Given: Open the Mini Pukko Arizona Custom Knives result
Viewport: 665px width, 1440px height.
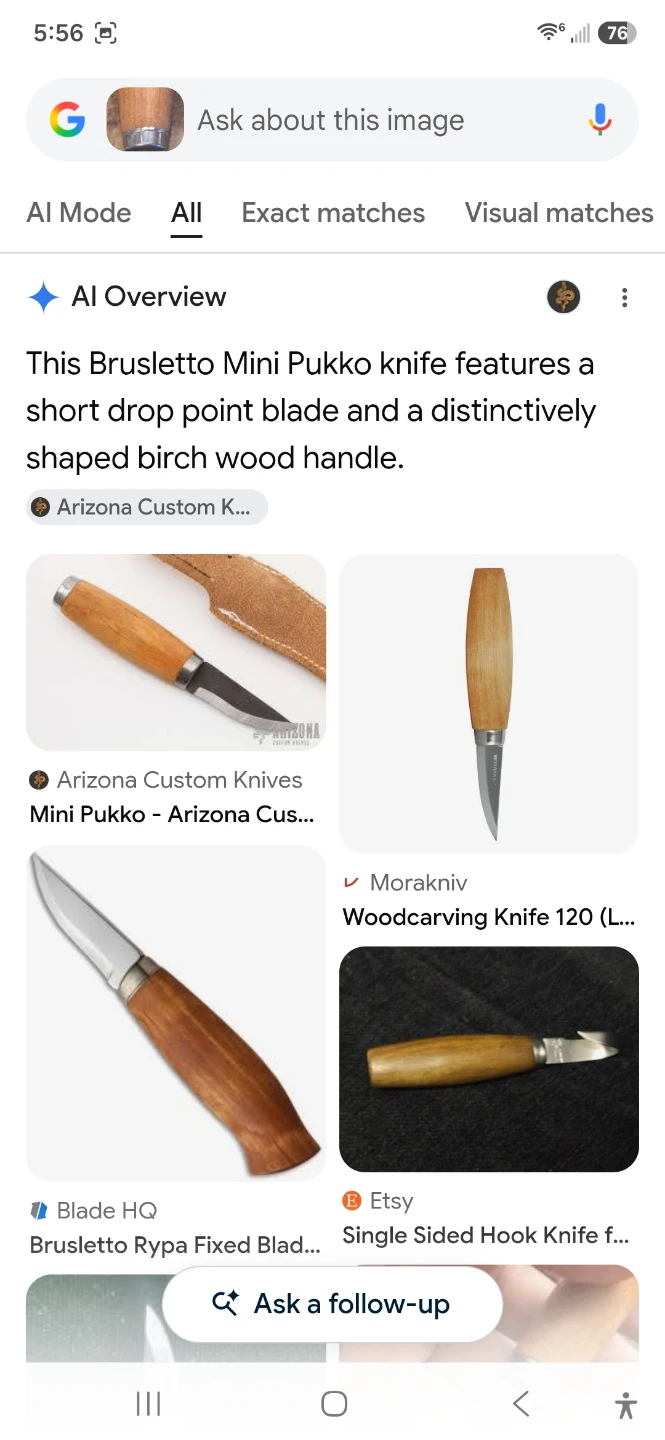Looking at the screenshot, I should [176, 690].
